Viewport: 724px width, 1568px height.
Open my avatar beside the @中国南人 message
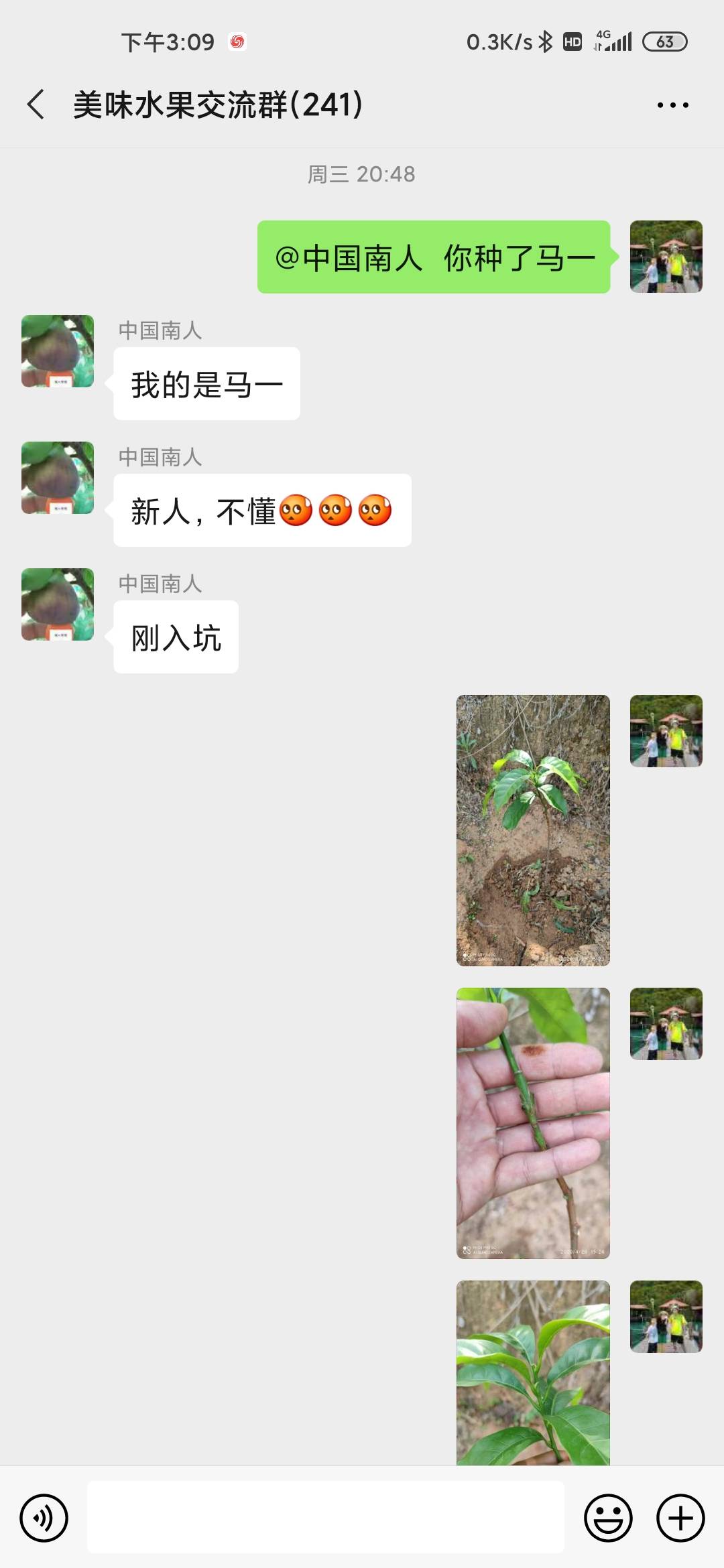(666, 257)
